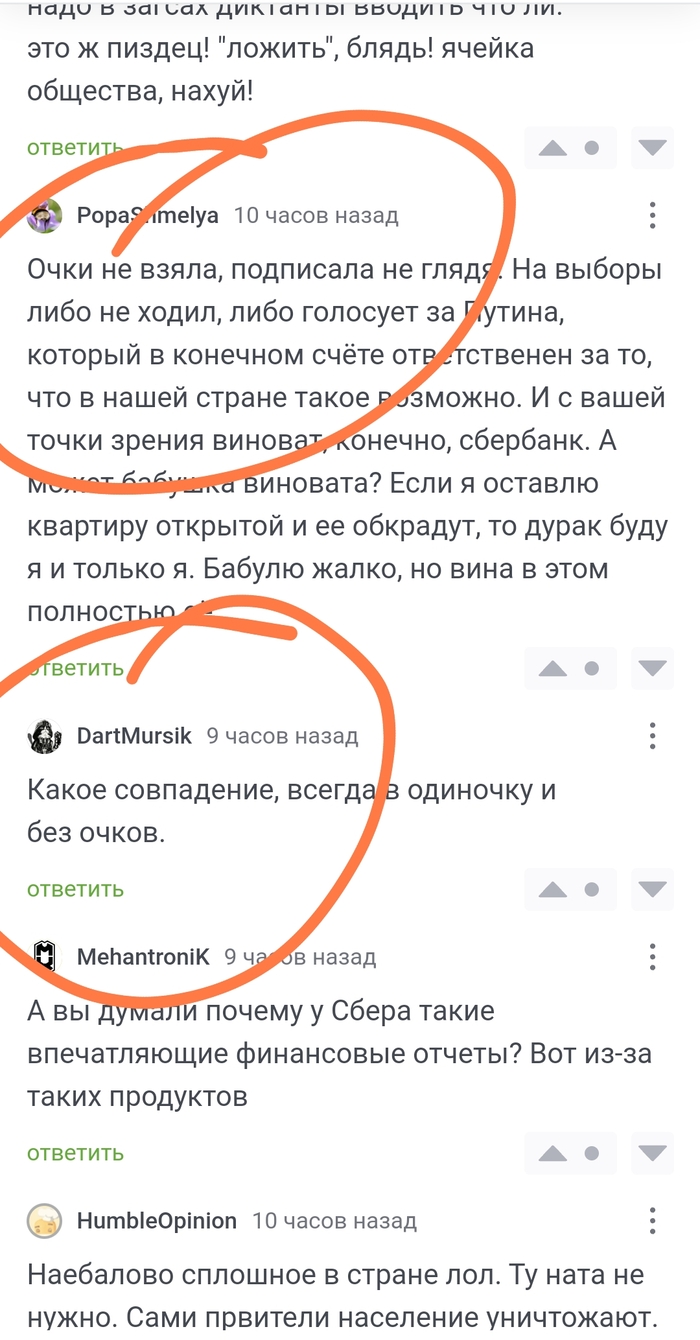The height and width of the screenshot is (1340, 700).
Task: Reply to MehantroniK's comment
Action: tap(75, 1153)
